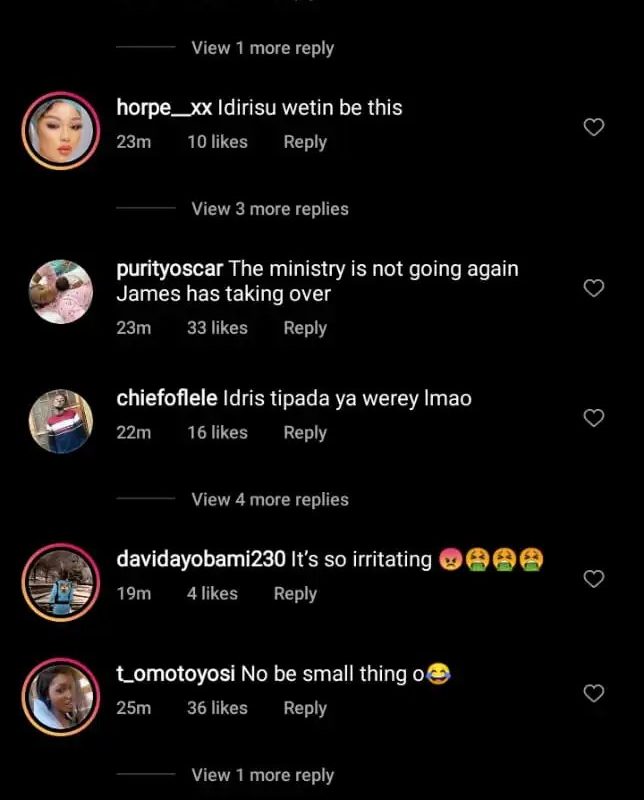The width and height of the screenshot is (644, 800).
Task: Open purityoscar's profile picture
Action: pos(61,291)
